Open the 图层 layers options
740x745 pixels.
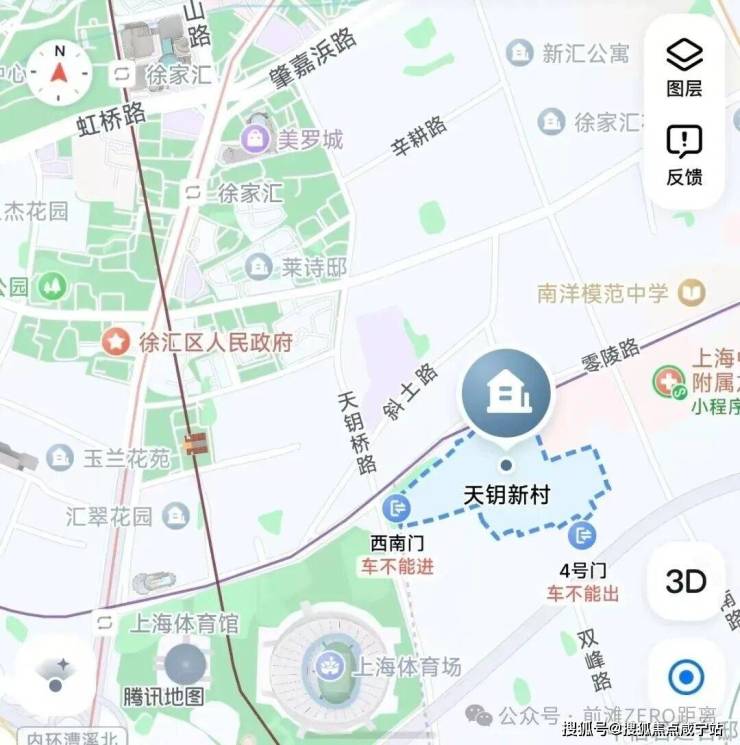[684, 66]
